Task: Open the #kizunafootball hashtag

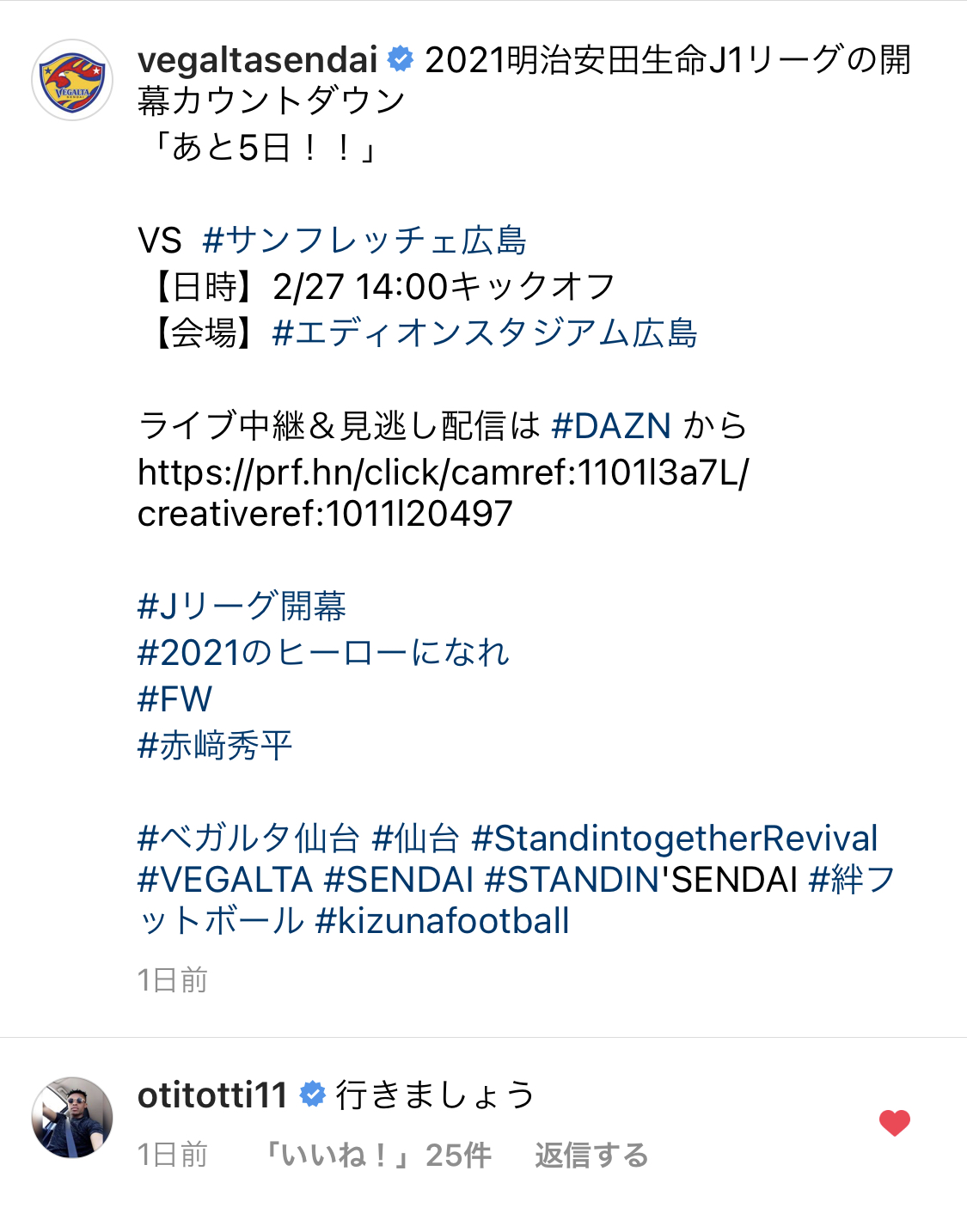Action: (x=443, y=921)
